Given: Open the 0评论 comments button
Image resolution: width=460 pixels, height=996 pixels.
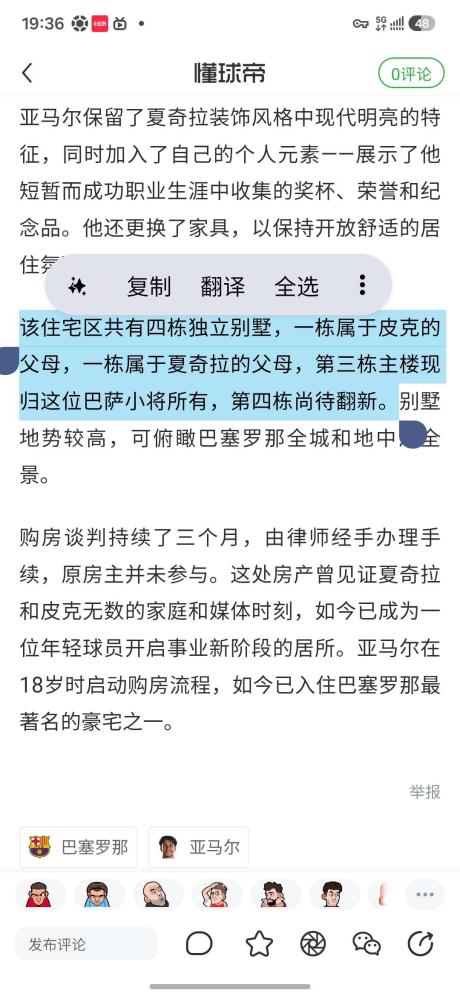Looking at the screenshot, I should click(x=410, y=74).
